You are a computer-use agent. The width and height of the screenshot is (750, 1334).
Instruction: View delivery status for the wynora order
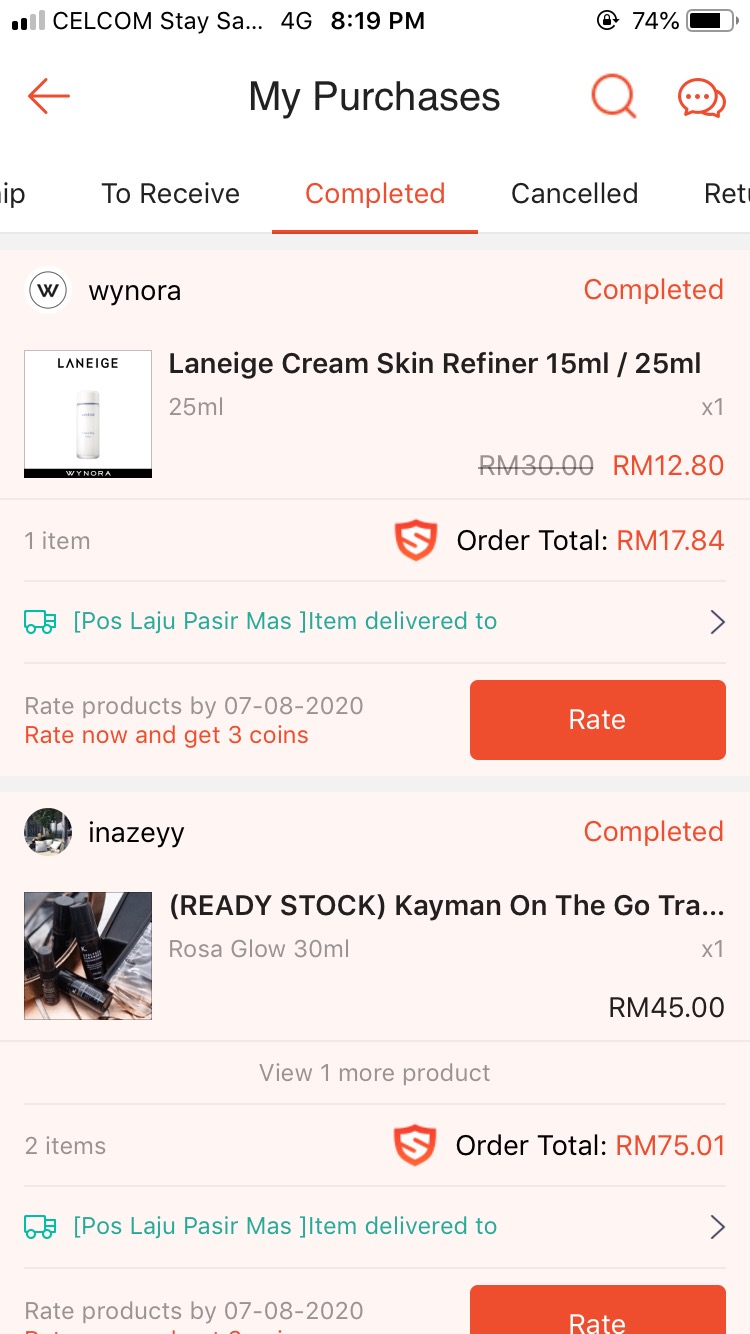(x=375, y=622)
